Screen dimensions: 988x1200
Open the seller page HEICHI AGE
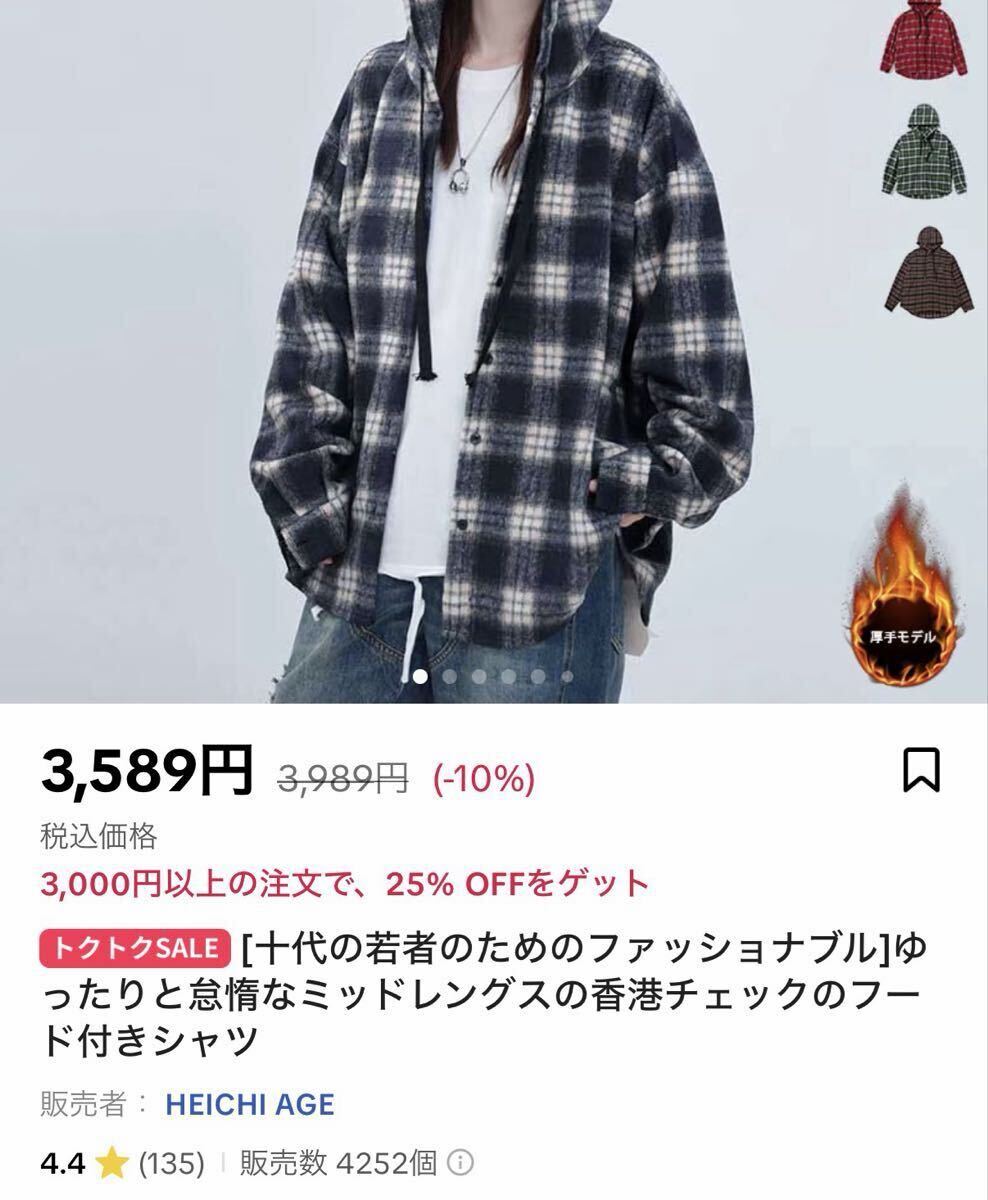tap(249, 1104)
